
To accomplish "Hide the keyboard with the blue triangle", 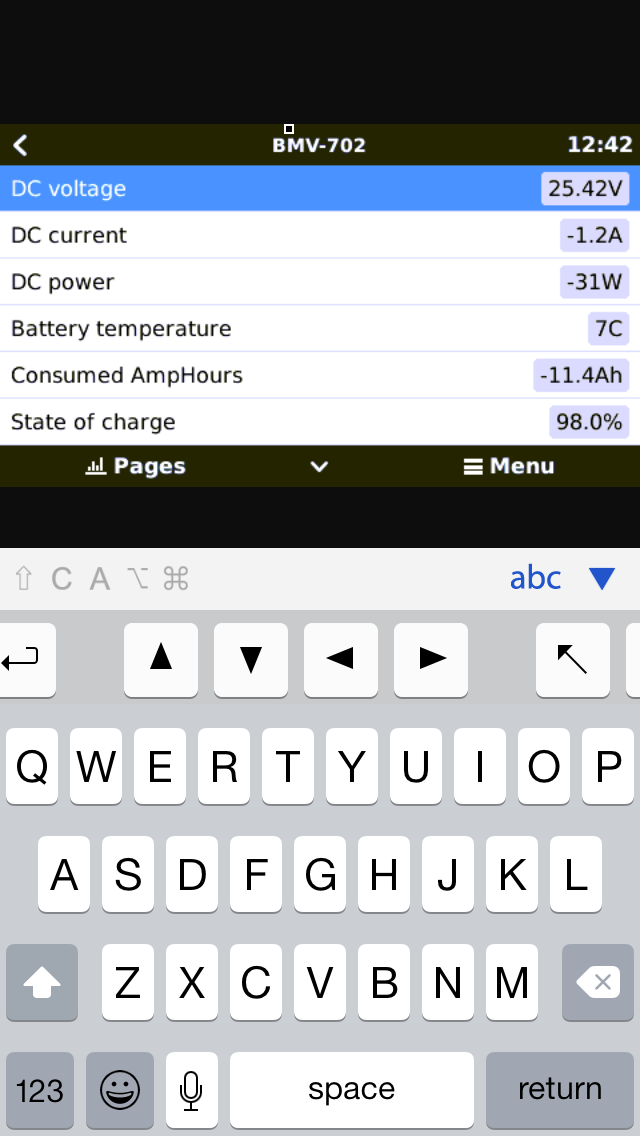I will [x=602, y=578].
